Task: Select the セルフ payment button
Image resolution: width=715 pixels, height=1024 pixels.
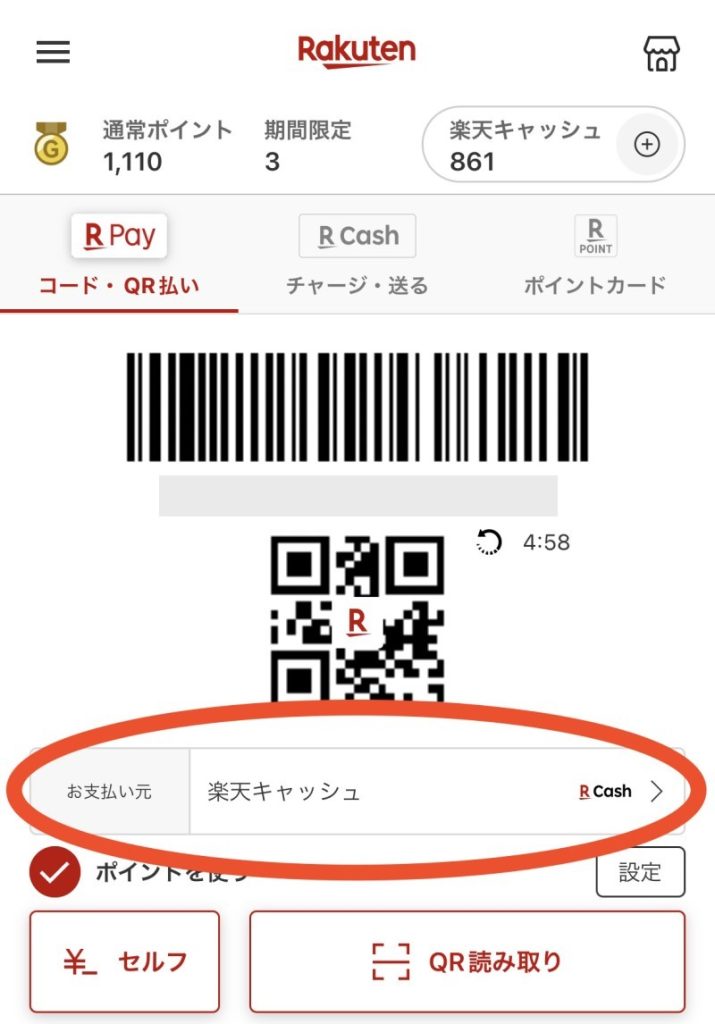Action: click(125, 962)
